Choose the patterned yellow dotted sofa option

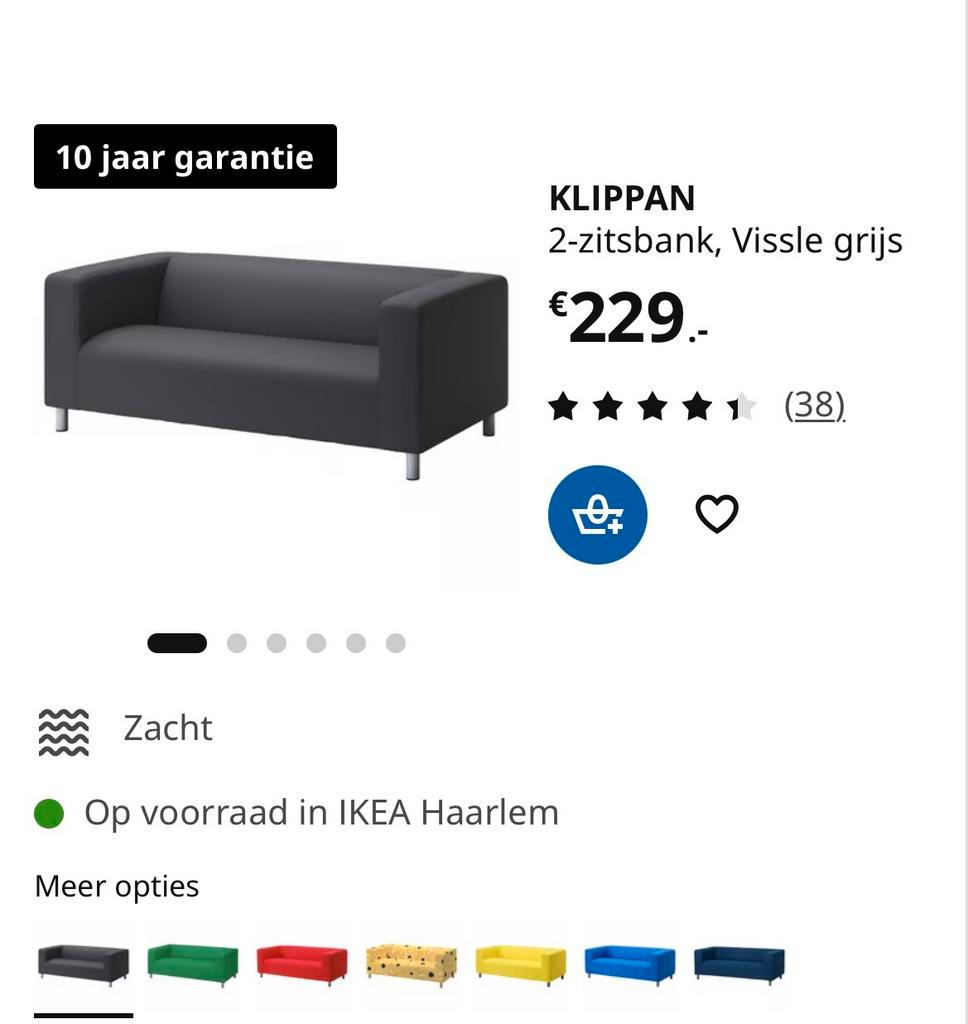(411, 964)
